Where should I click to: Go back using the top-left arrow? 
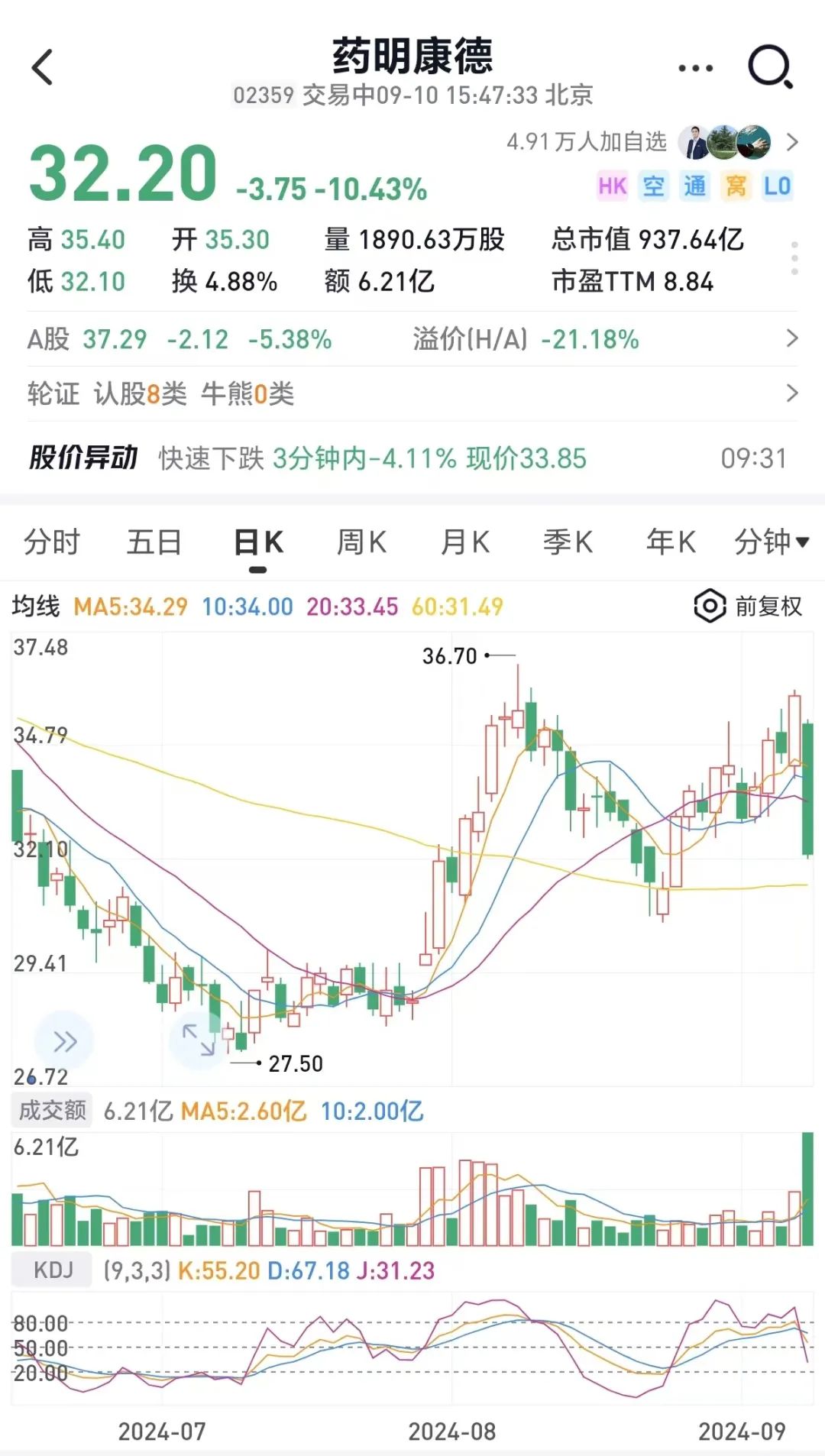[x=43, y=67]
